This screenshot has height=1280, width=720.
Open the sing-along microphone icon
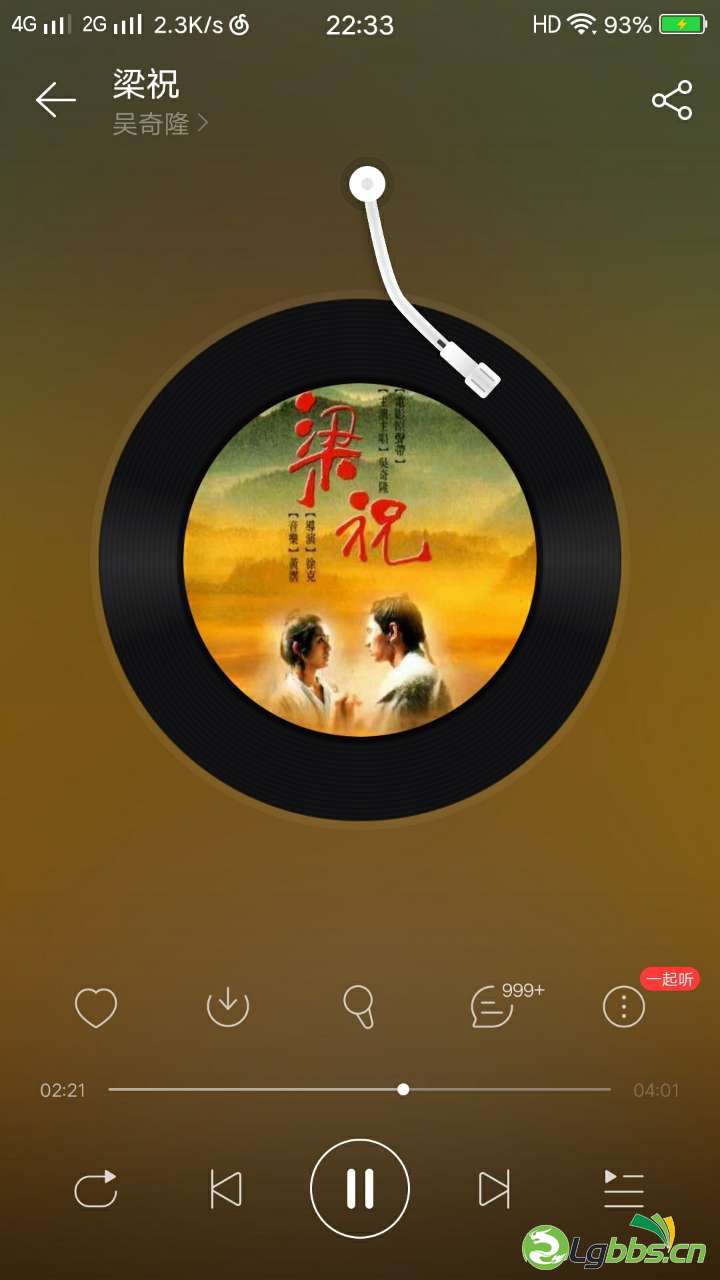[x=359, y=1007]
